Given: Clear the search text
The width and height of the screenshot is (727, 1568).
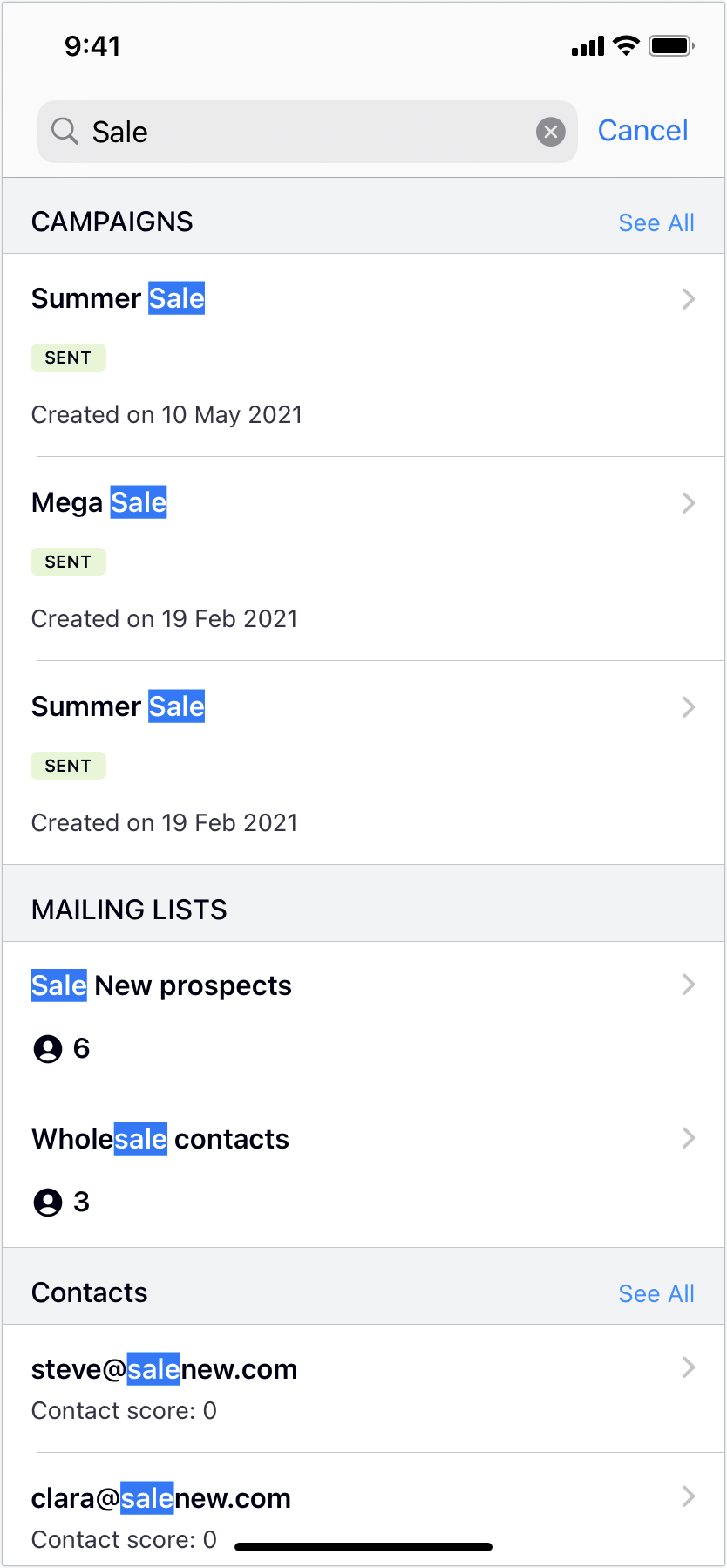Looking at the screenshot, I should [x=550, y=132].
